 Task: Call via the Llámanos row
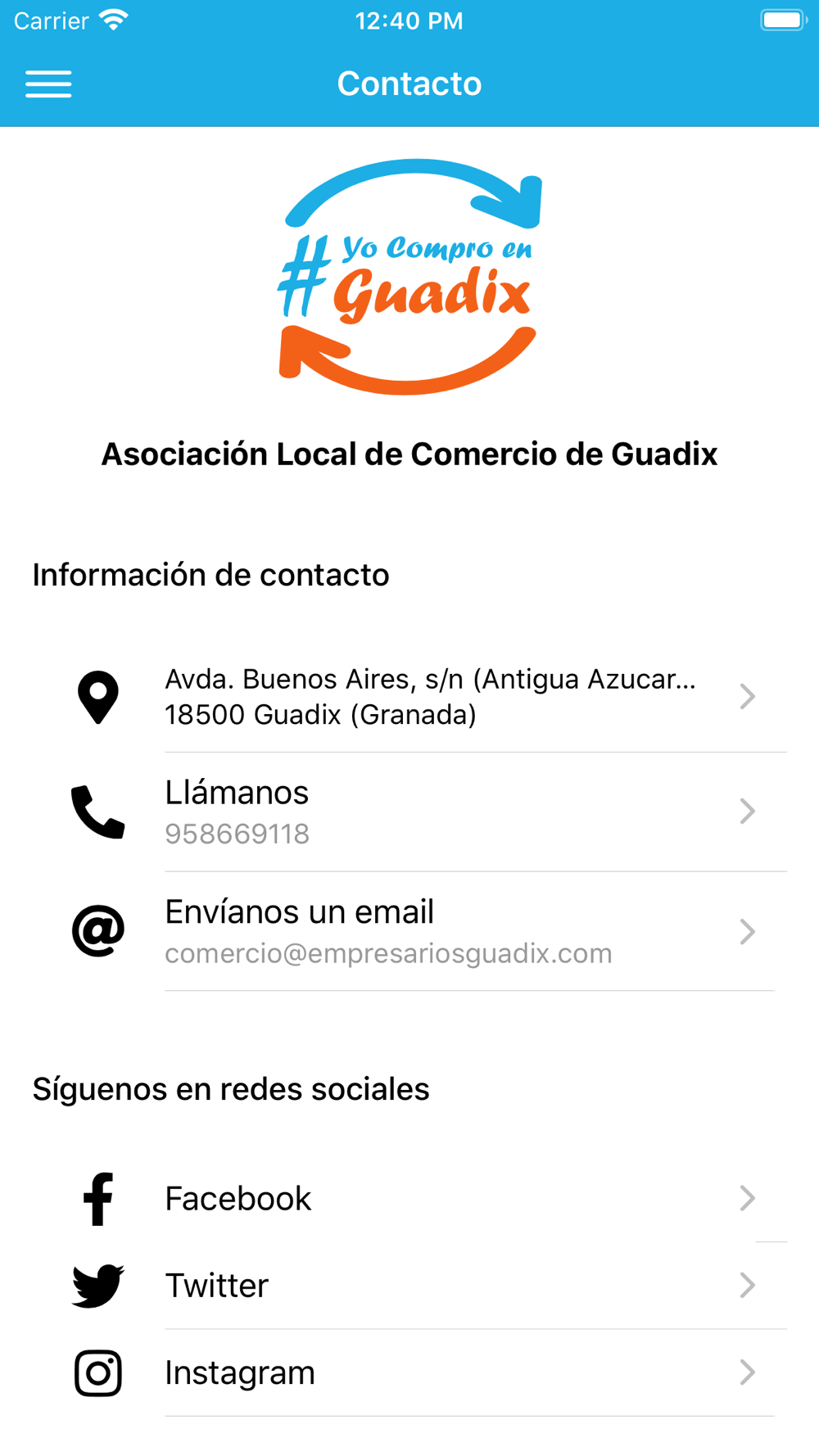[x=430, y=812]
